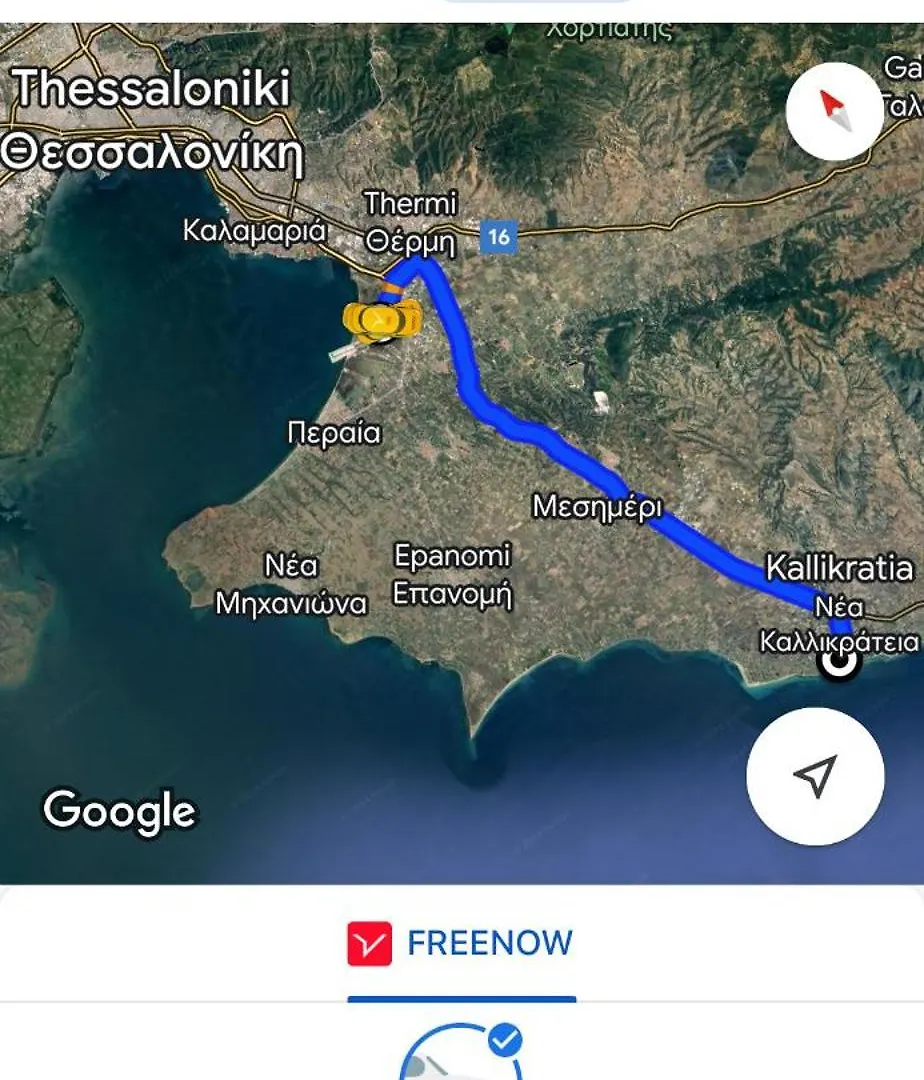Select the FREENOW tab
The height and width of the screenshot is (1080, 924).
coord(461,944)
